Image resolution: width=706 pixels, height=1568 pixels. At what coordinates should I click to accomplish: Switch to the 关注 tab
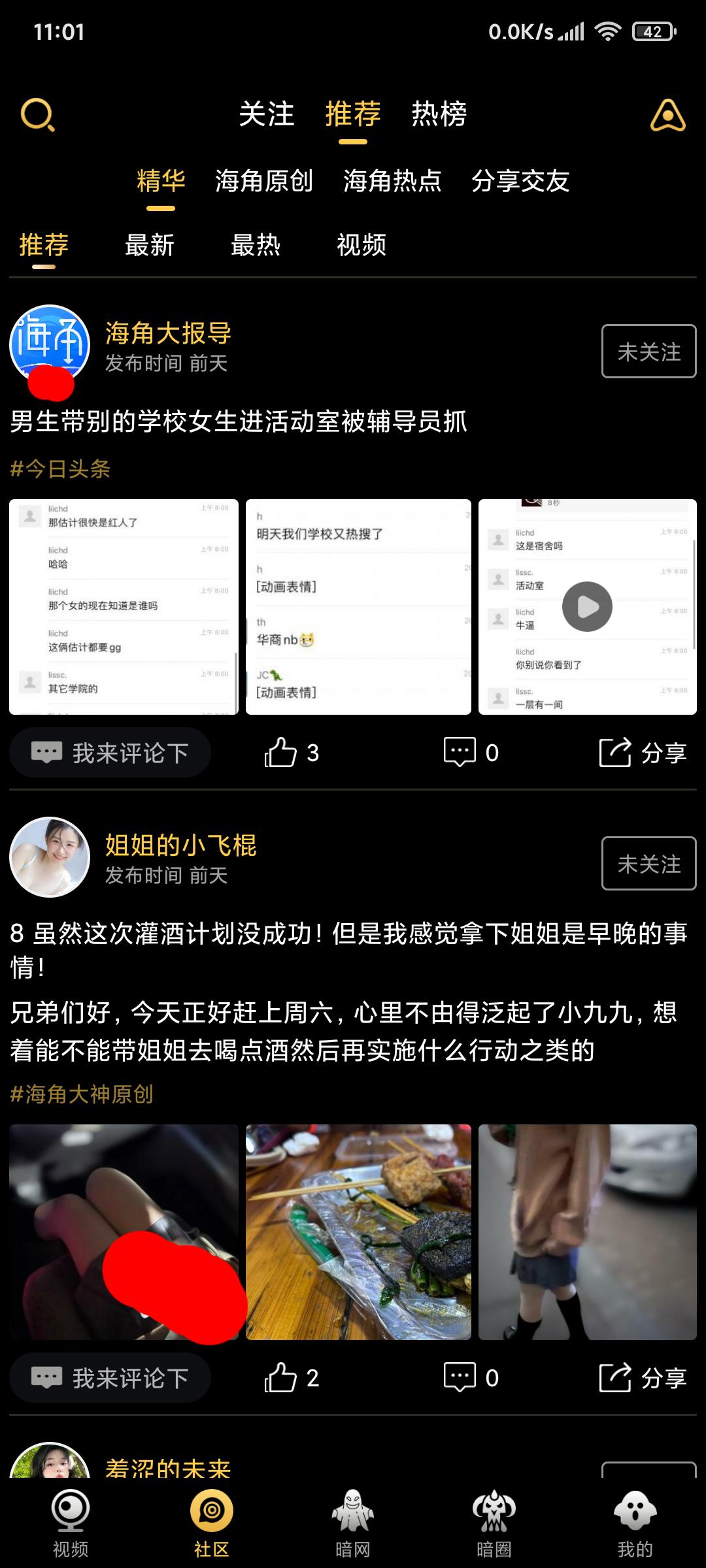click(266, 114)
